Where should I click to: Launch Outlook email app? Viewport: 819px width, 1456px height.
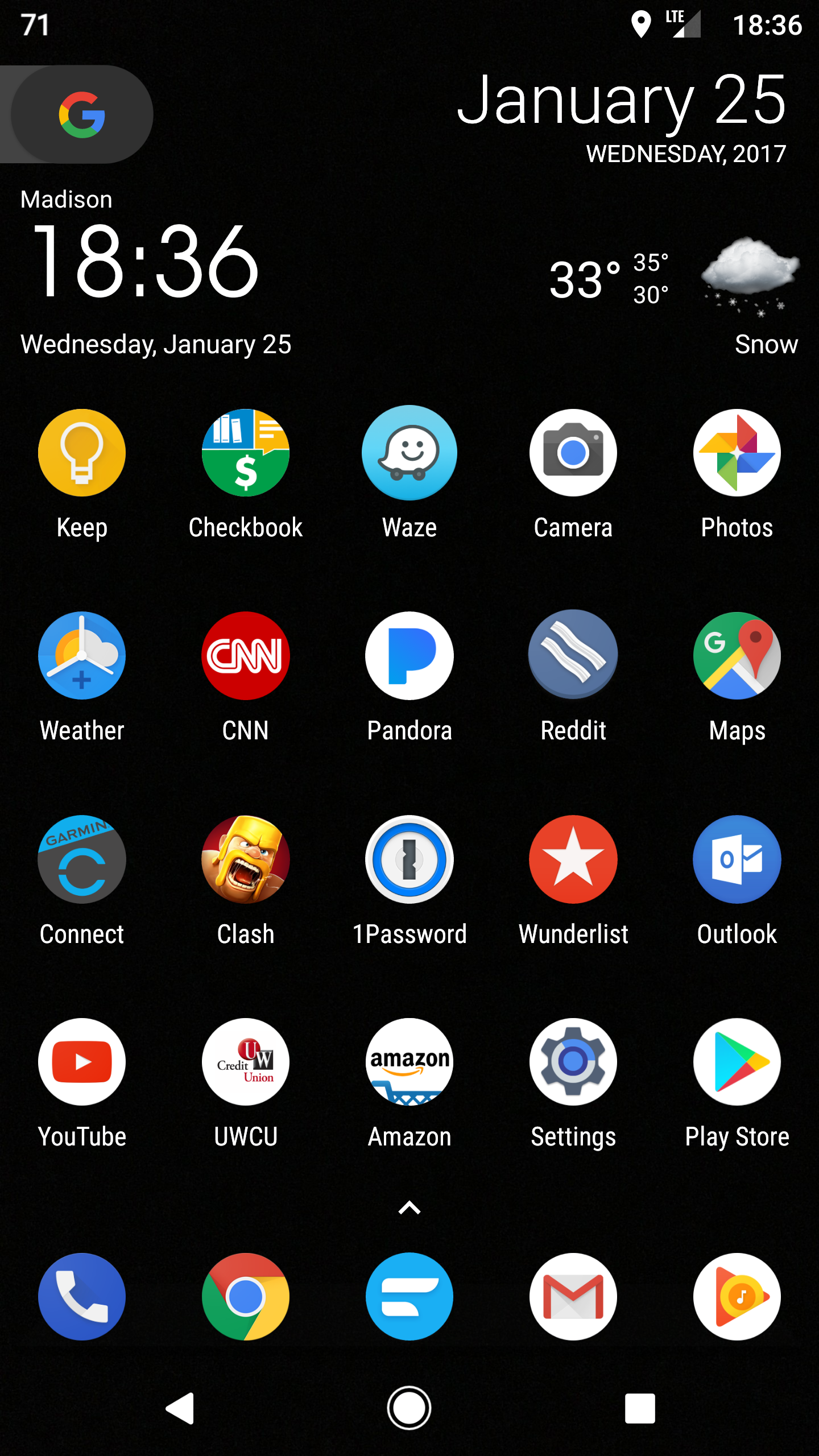(x=737, y=859)
